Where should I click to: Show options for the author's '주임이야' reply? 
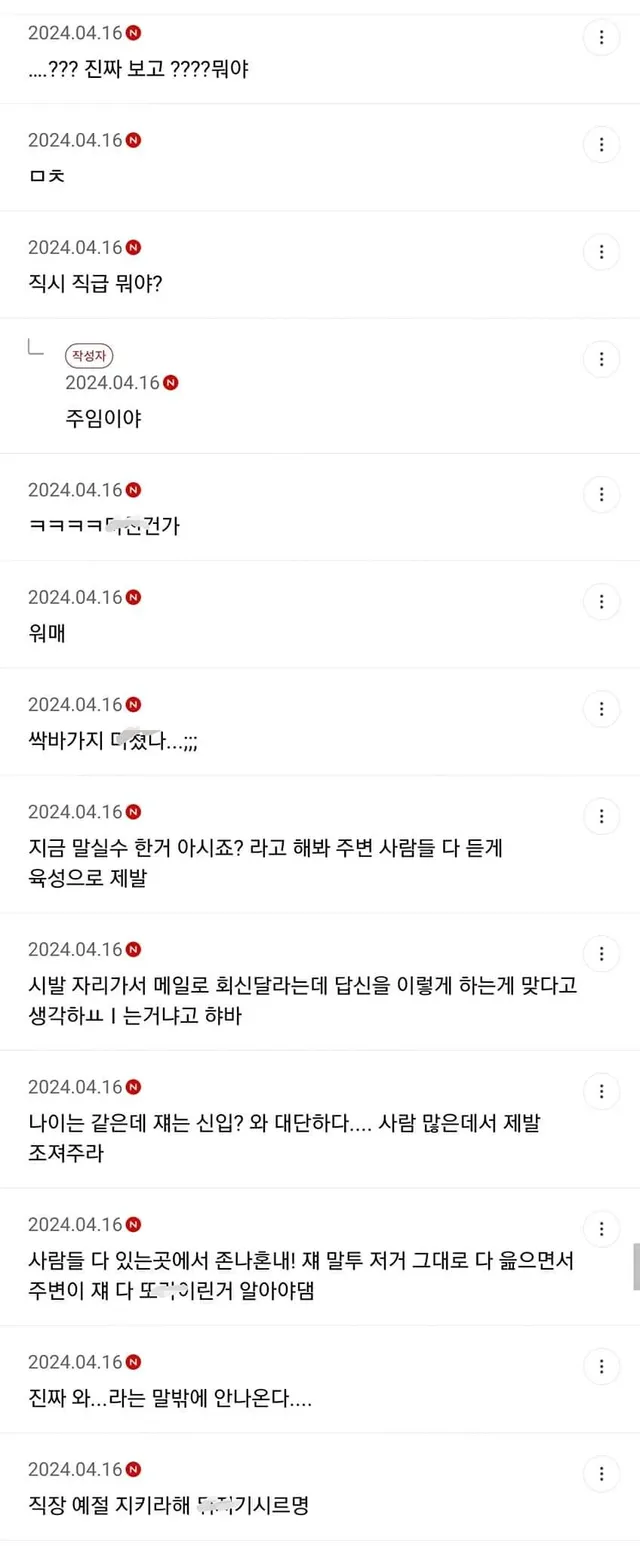point(601,358)
